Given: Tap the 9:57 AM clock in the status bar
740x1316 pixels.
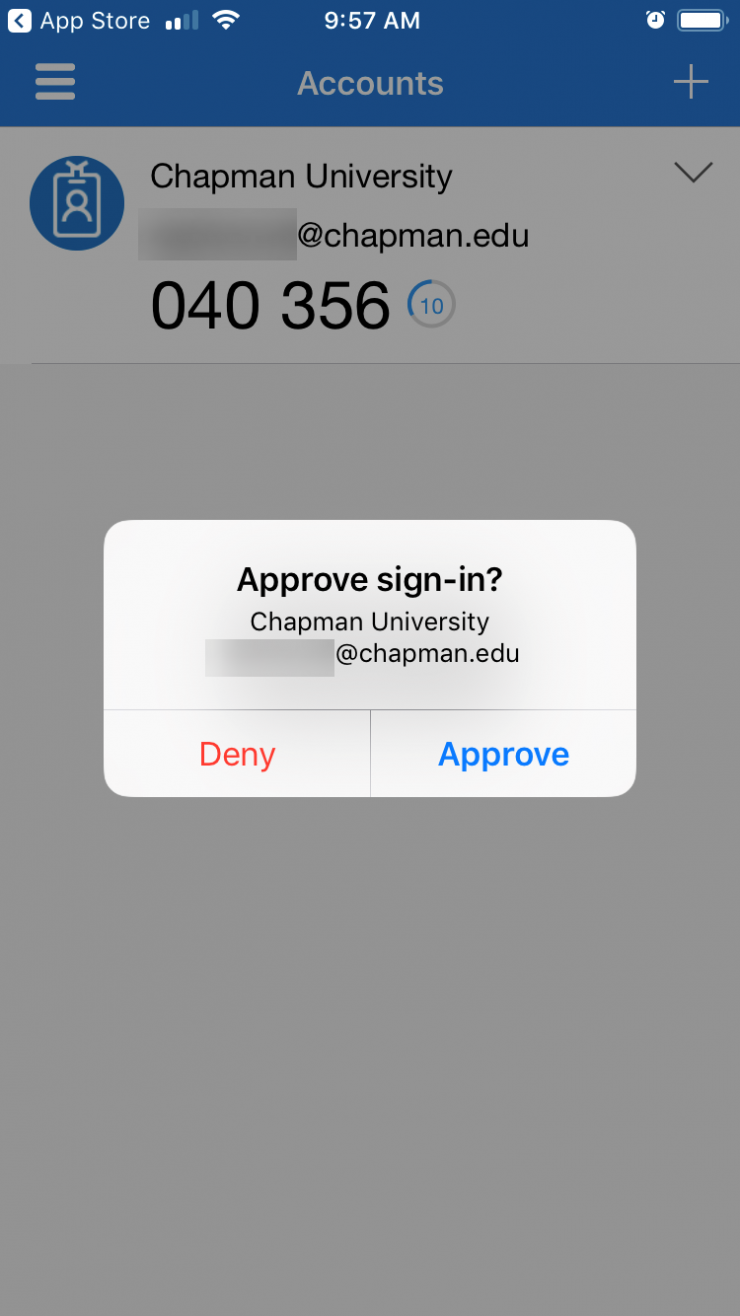Looking at the screenshot, I should 371,19.
